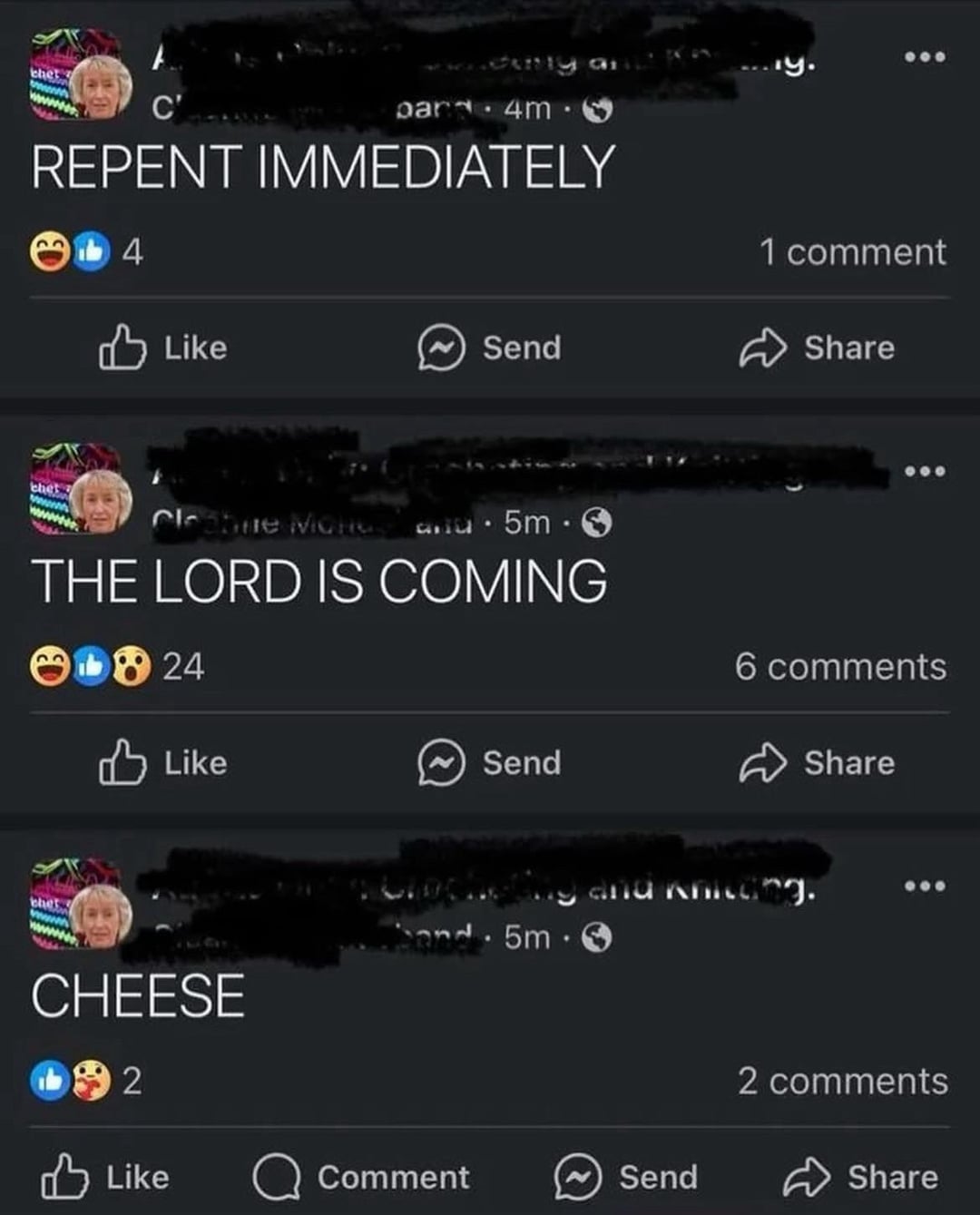Share THE LORD IS COMING post
Image resolution: width=980 pixels, height=1215 pixels.
(817, 763)
